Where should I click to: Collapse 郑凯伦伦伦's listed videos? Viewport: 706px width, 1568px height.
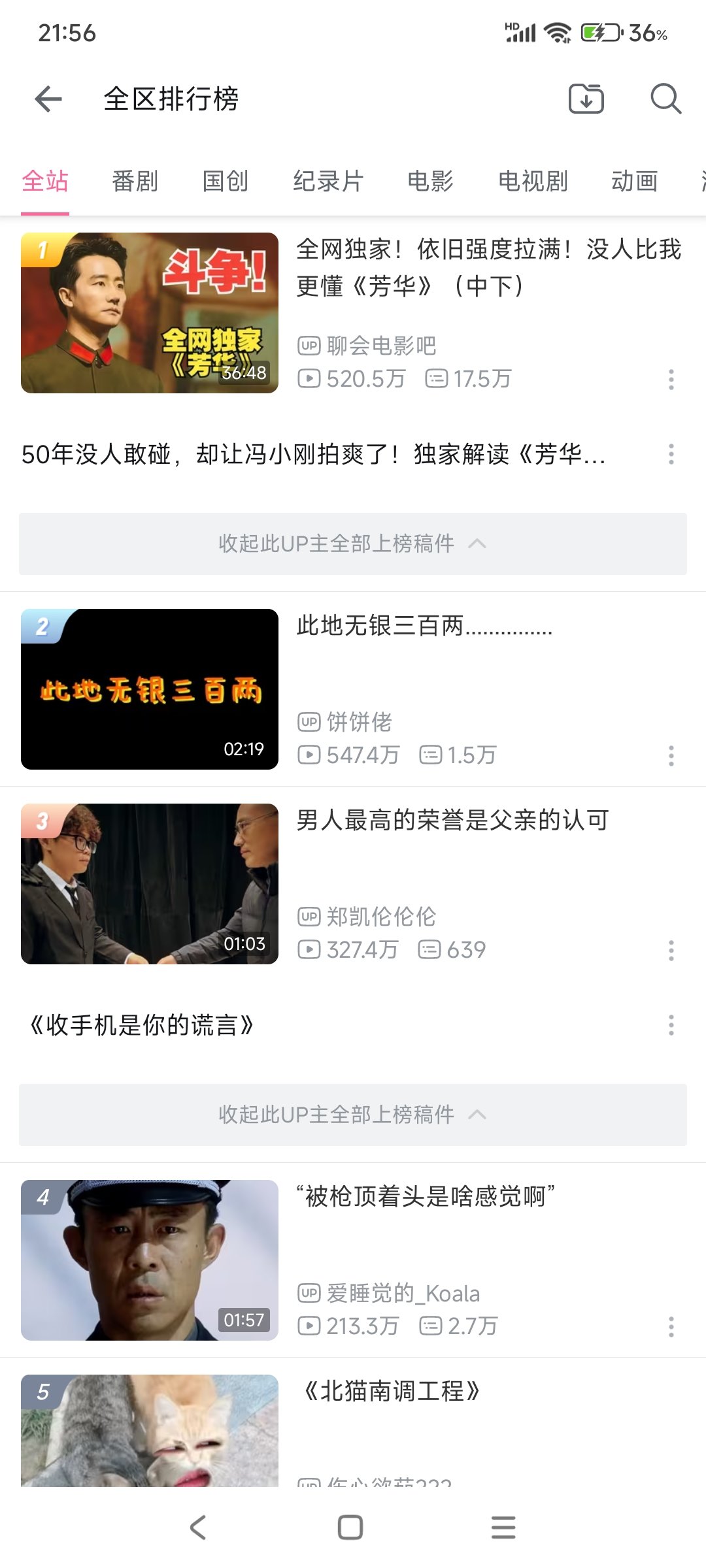(x=352, y=1115)
